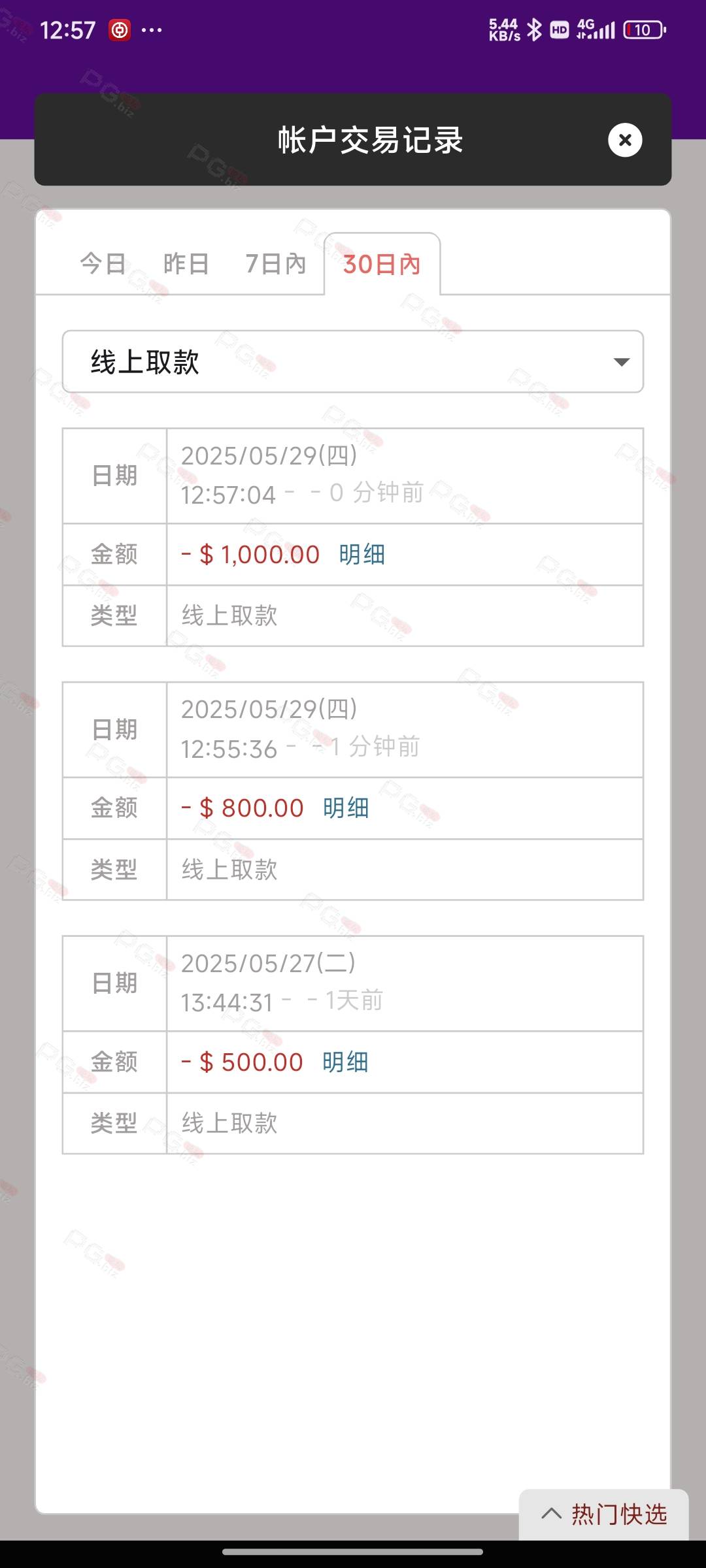View 明细 for the $1,000.00 withdrawal
The width and height of the screenshot is (706, 1568).
click(x=361, y=555)
